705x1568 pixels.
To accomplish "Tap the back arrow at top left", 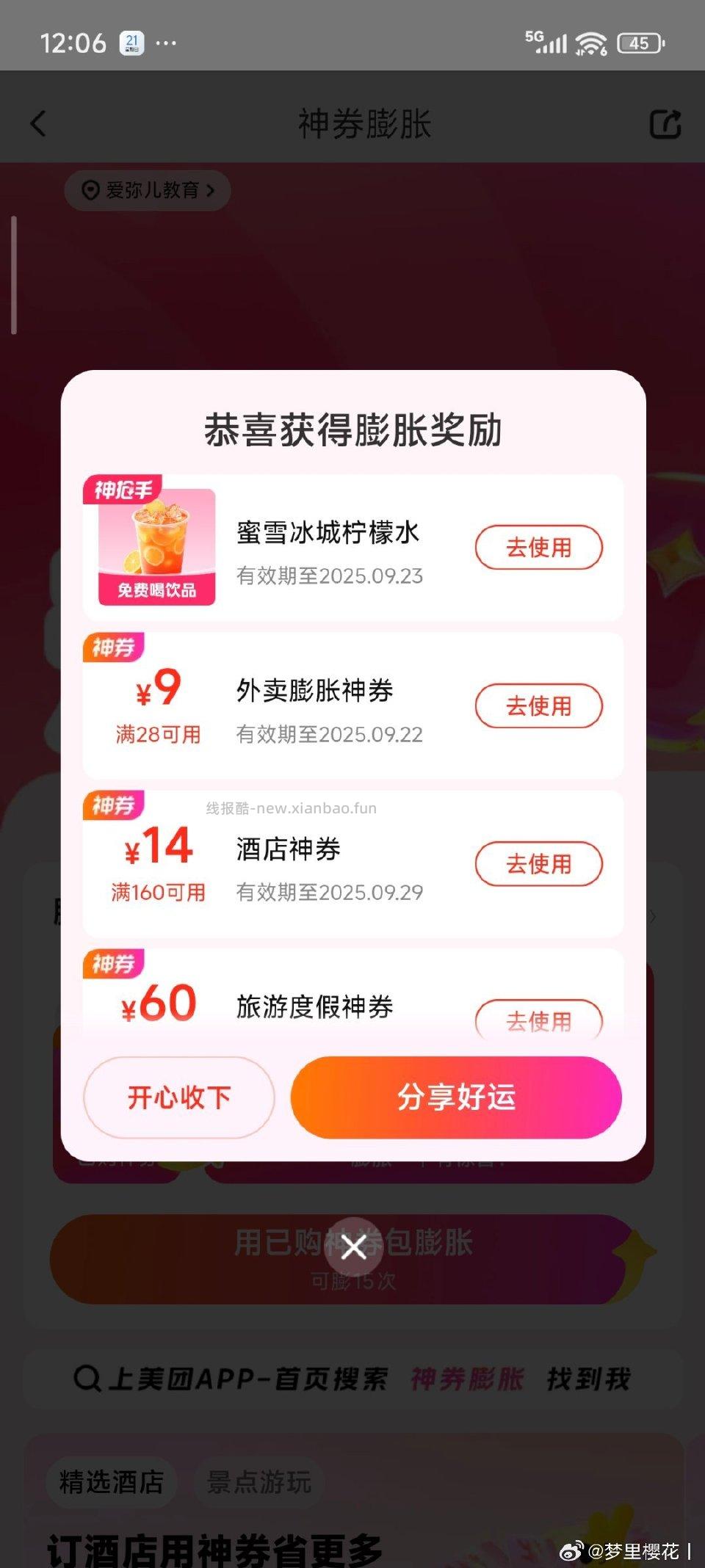I will [x=38, y=123].
